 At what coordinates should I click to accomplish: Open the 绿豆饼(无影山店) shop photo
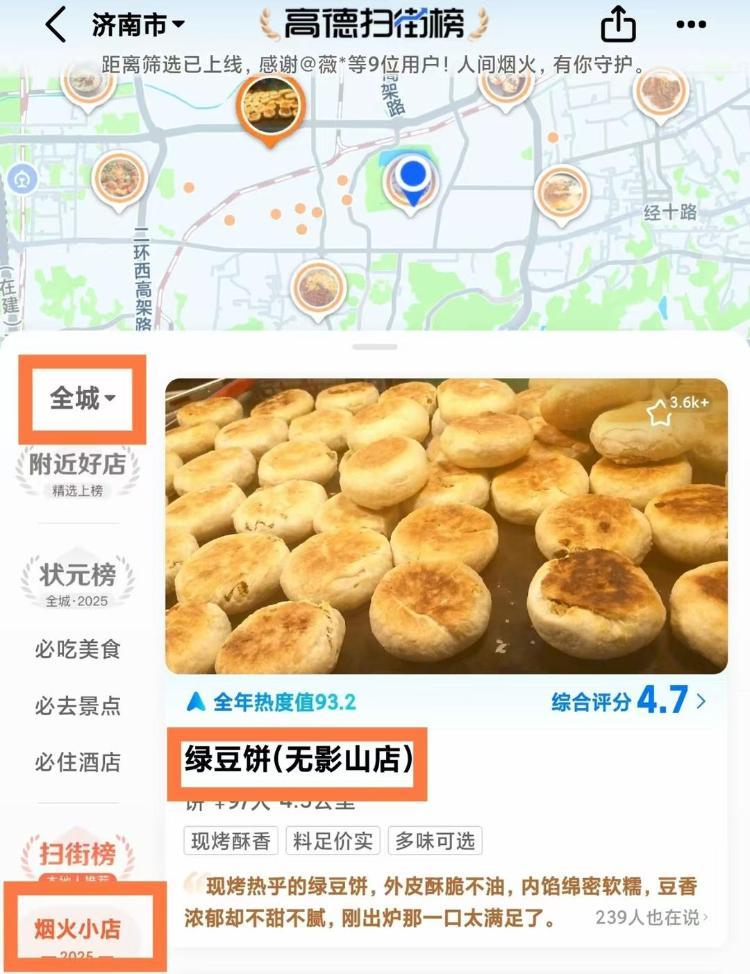click(446, 525)
